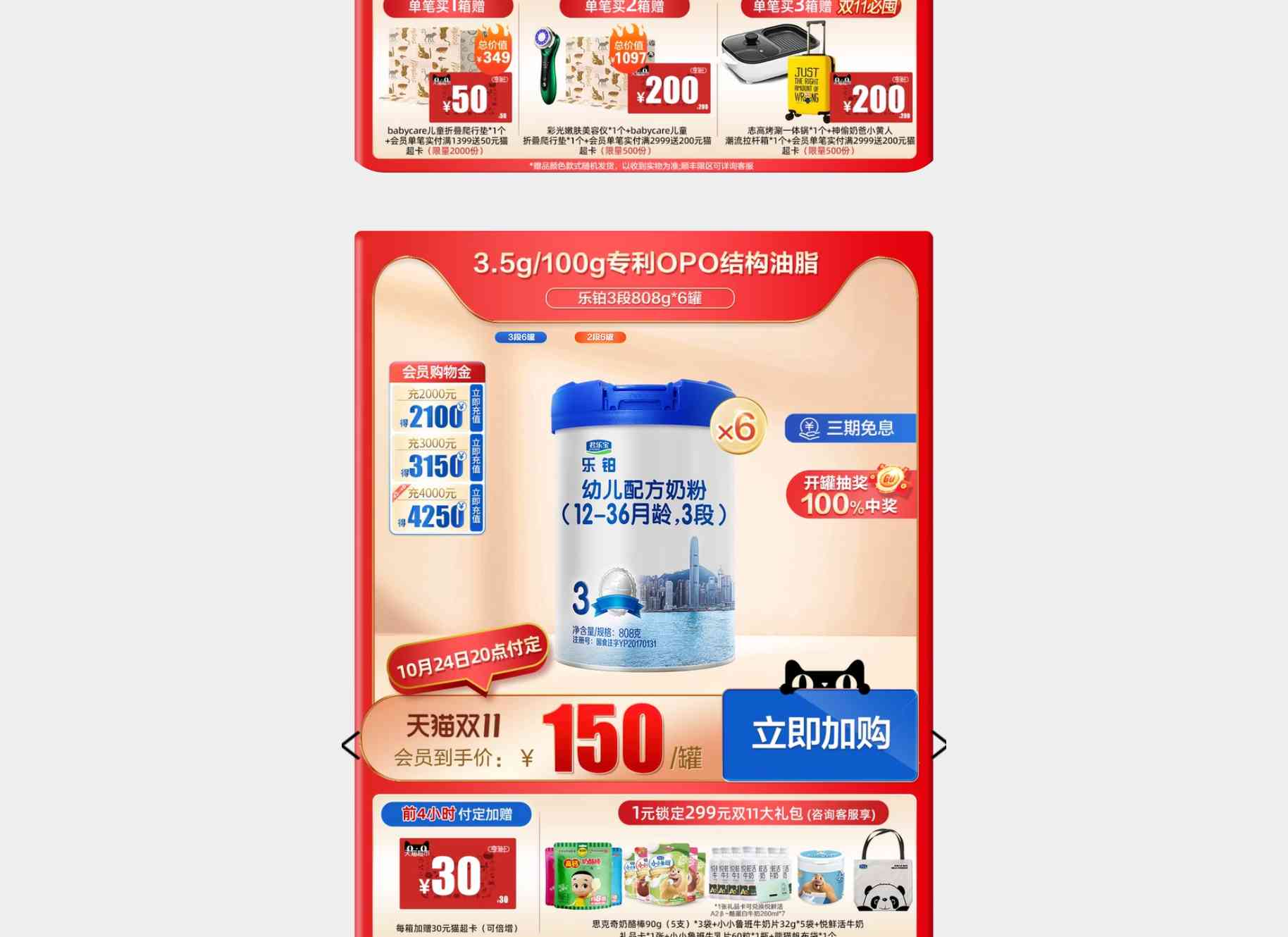Tap the 立即加购 button

tap(820, 734)
